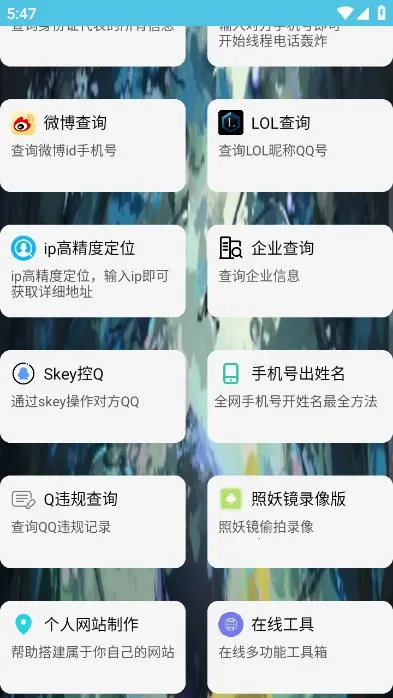Launch the 在线工具 toolbox card
393x698 pixels.
pos(300,647)
